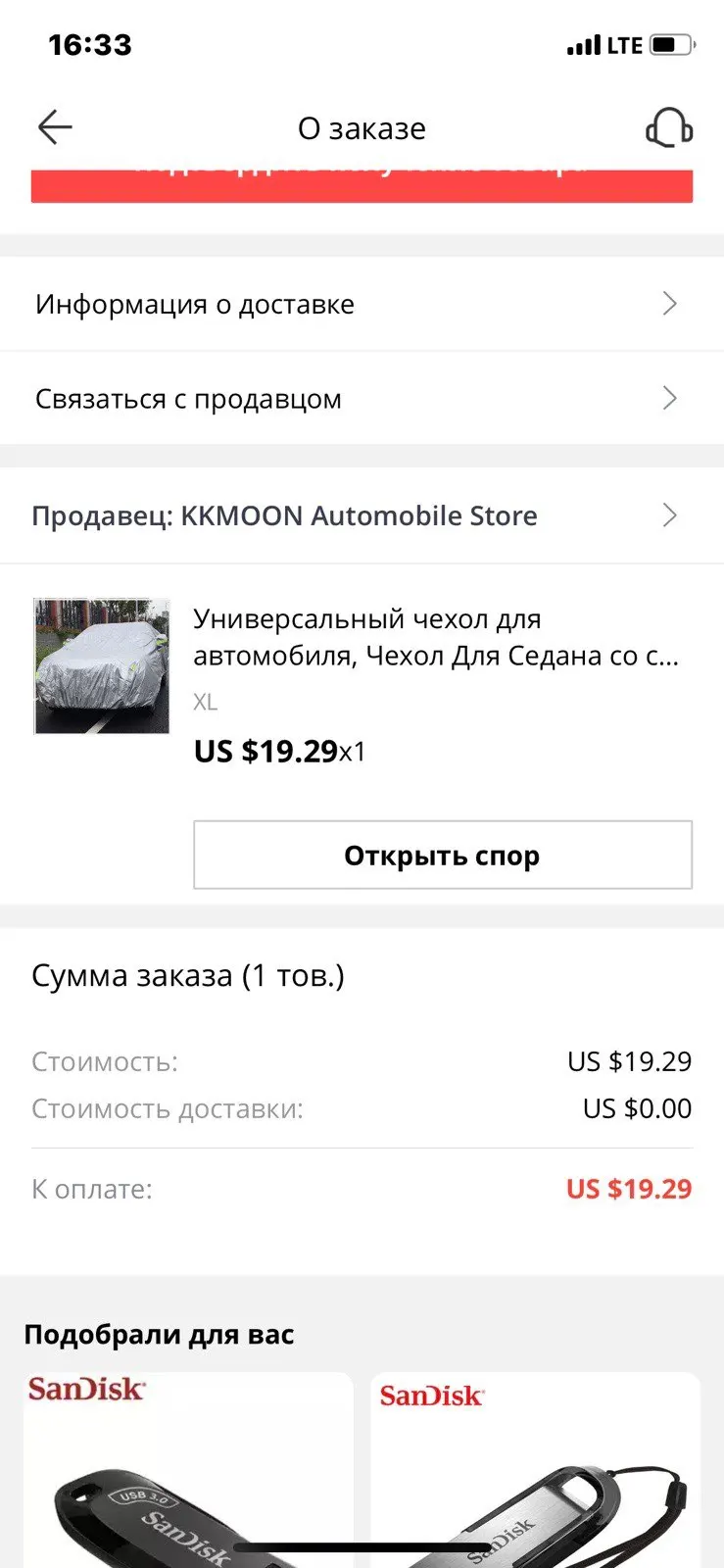
Task: Open the SanDisk metal flash drive card
Action: (x=535, y=1470)
